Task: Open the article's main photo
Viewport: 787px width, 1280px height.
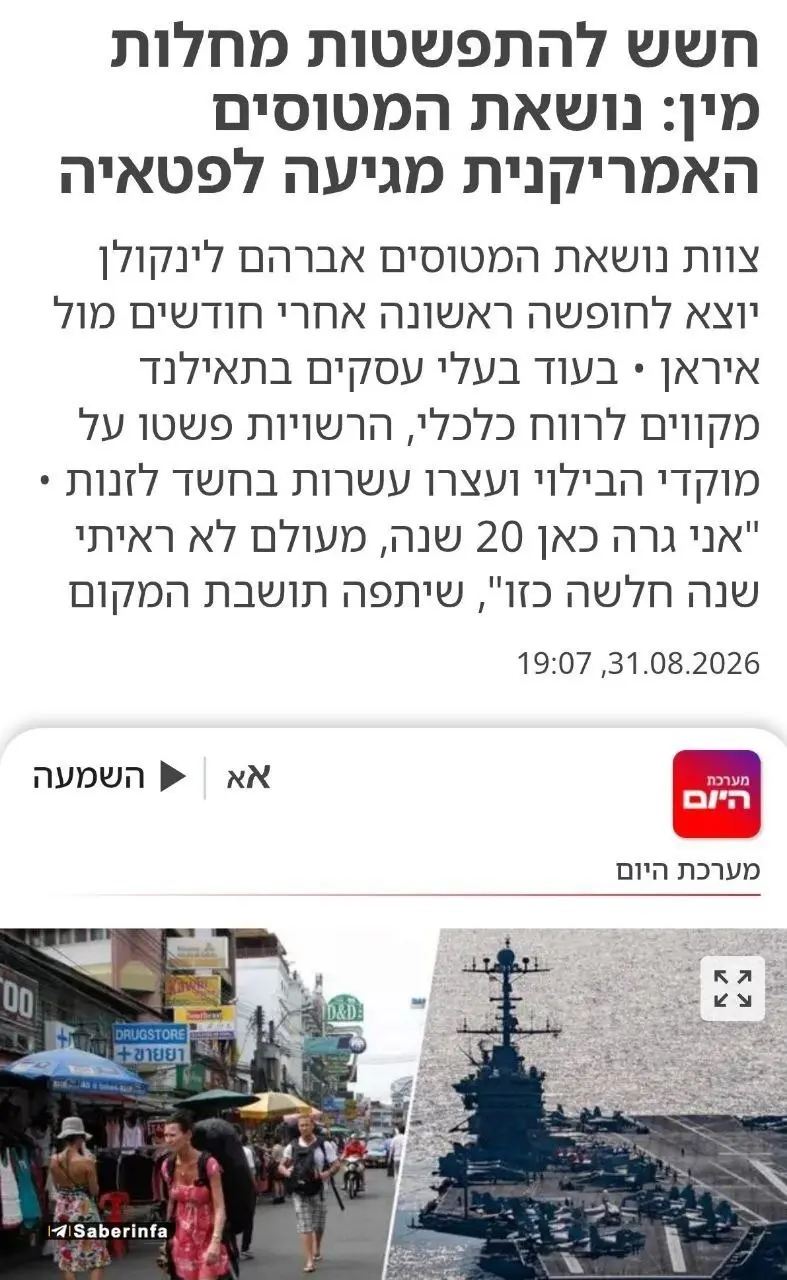Action: (393, 1104)
